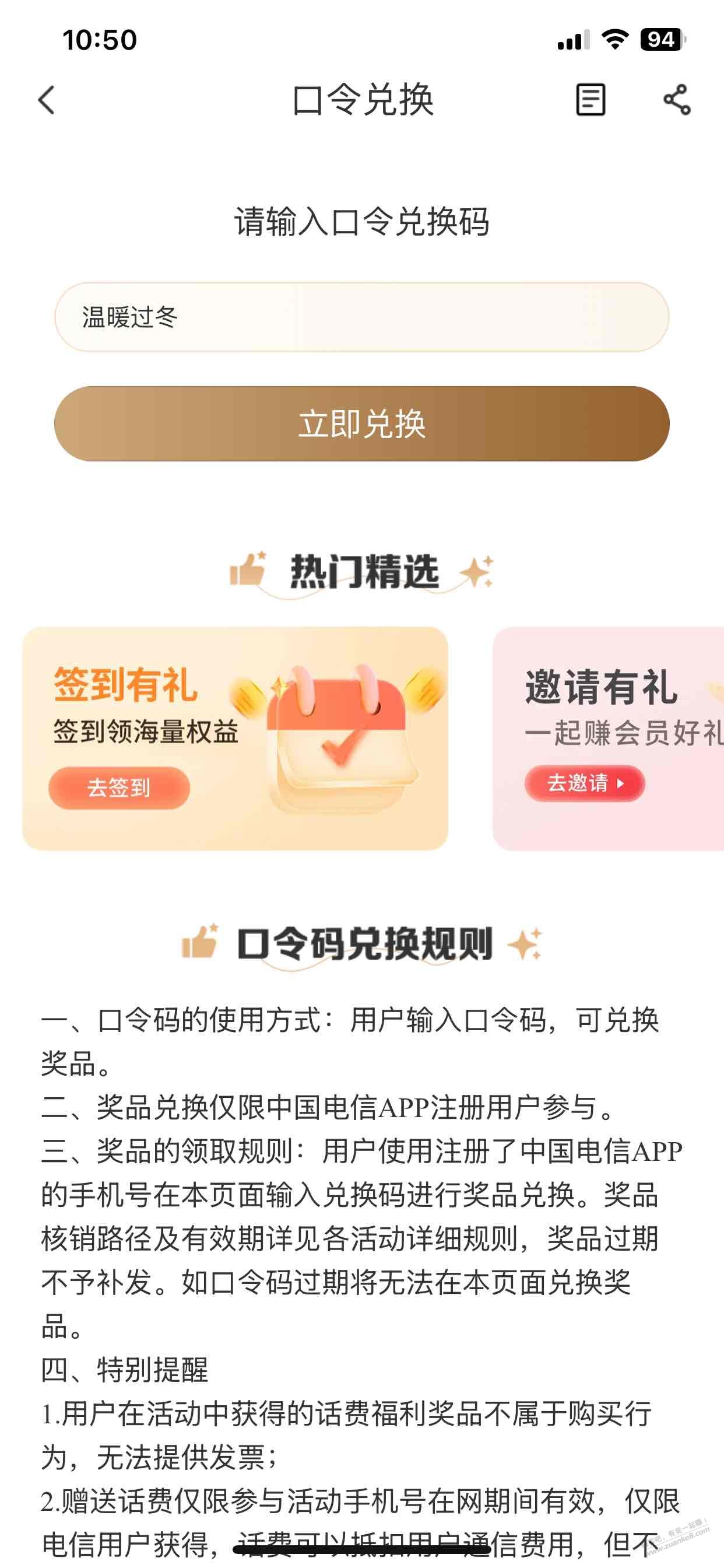Tap the 去签到 button
The width and height of the screenshot is (724, 1568).
120,787
